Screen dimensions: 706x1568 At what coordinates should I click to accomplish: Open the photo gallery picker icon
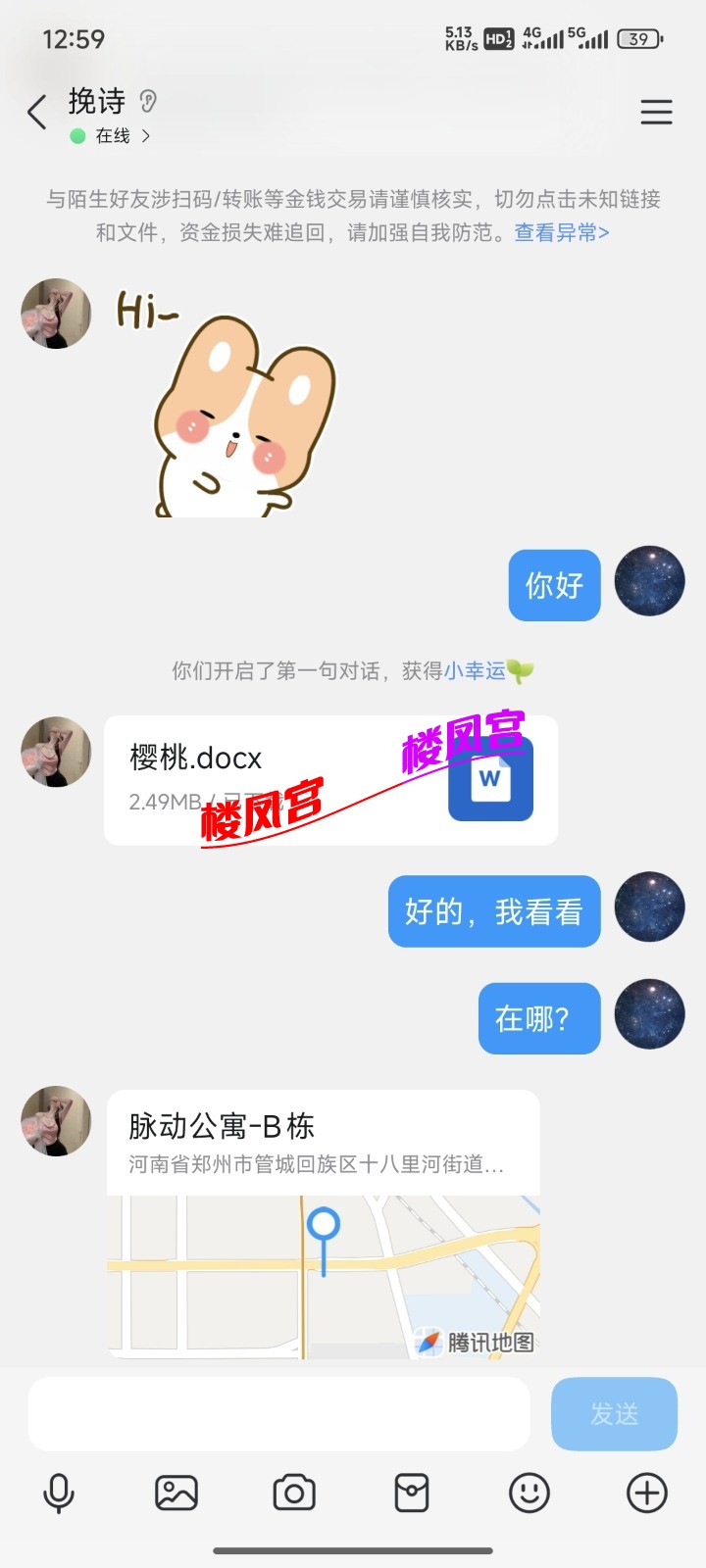click(176, 1493)
